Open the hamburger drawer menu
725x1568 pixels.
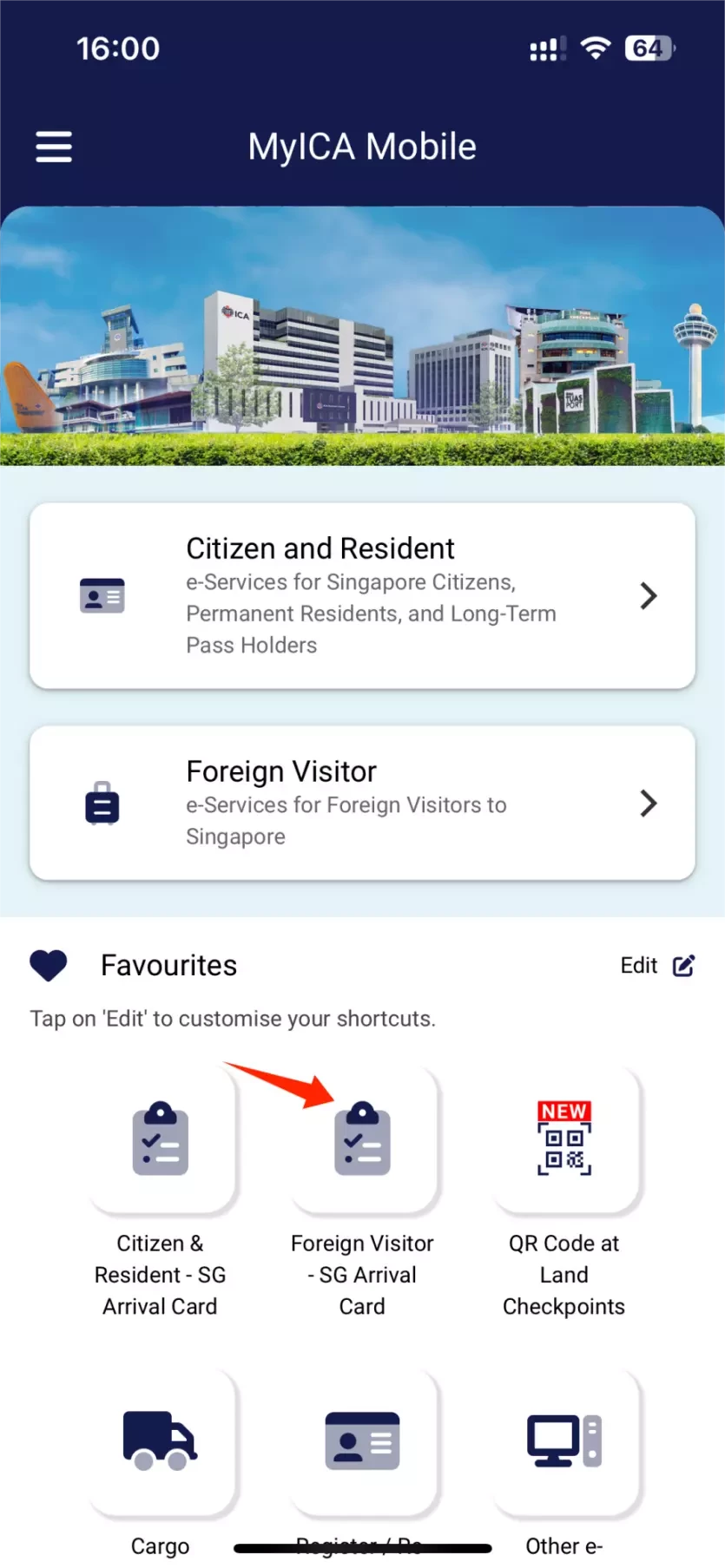click(x=54, y=147)
